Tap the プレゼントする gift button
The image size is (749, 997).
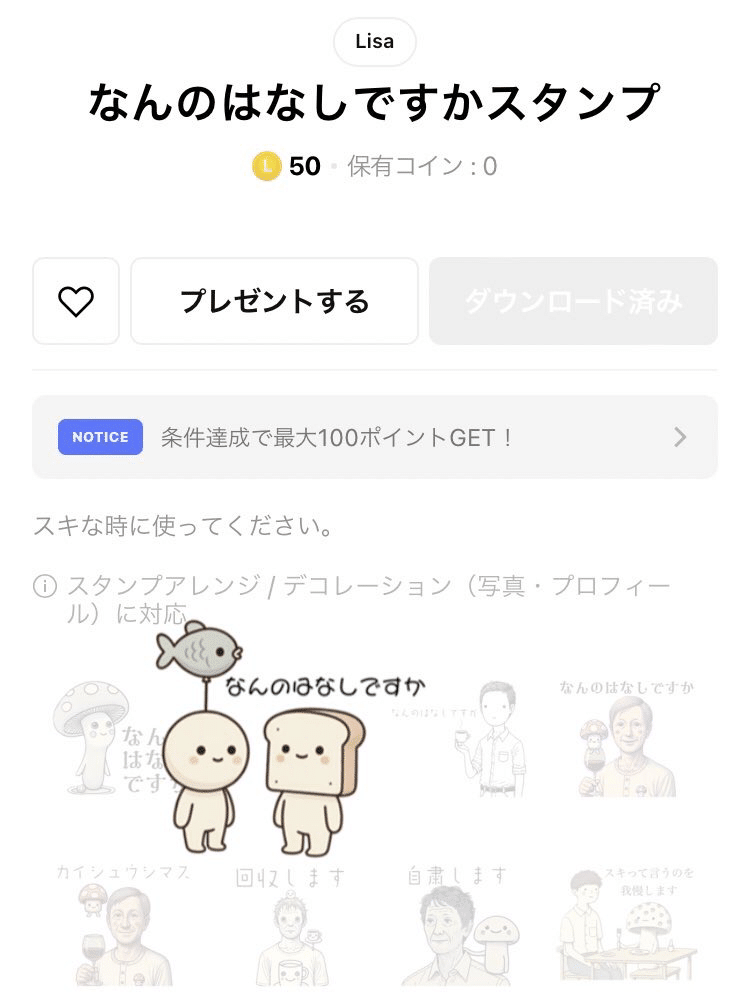pyautogui.click(x=274, y=301)
